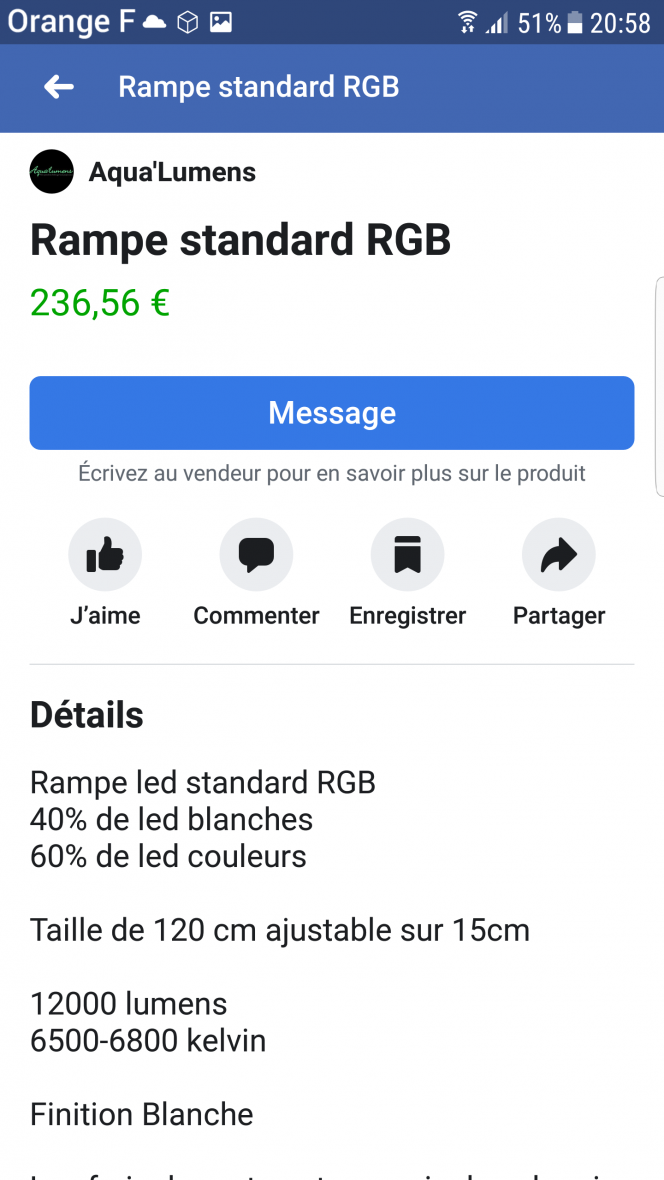
Task: Go back using the header arrow
Action: (59, 87)
